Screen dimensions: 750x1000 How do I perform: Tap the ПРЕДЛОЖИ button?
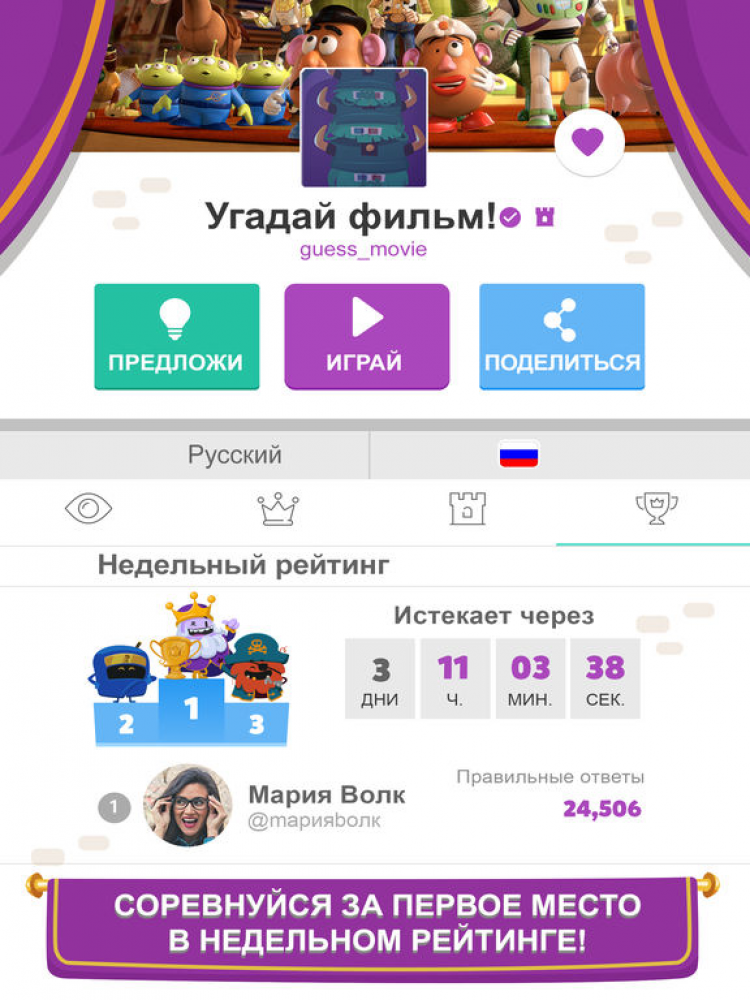(x=176, y=336)
